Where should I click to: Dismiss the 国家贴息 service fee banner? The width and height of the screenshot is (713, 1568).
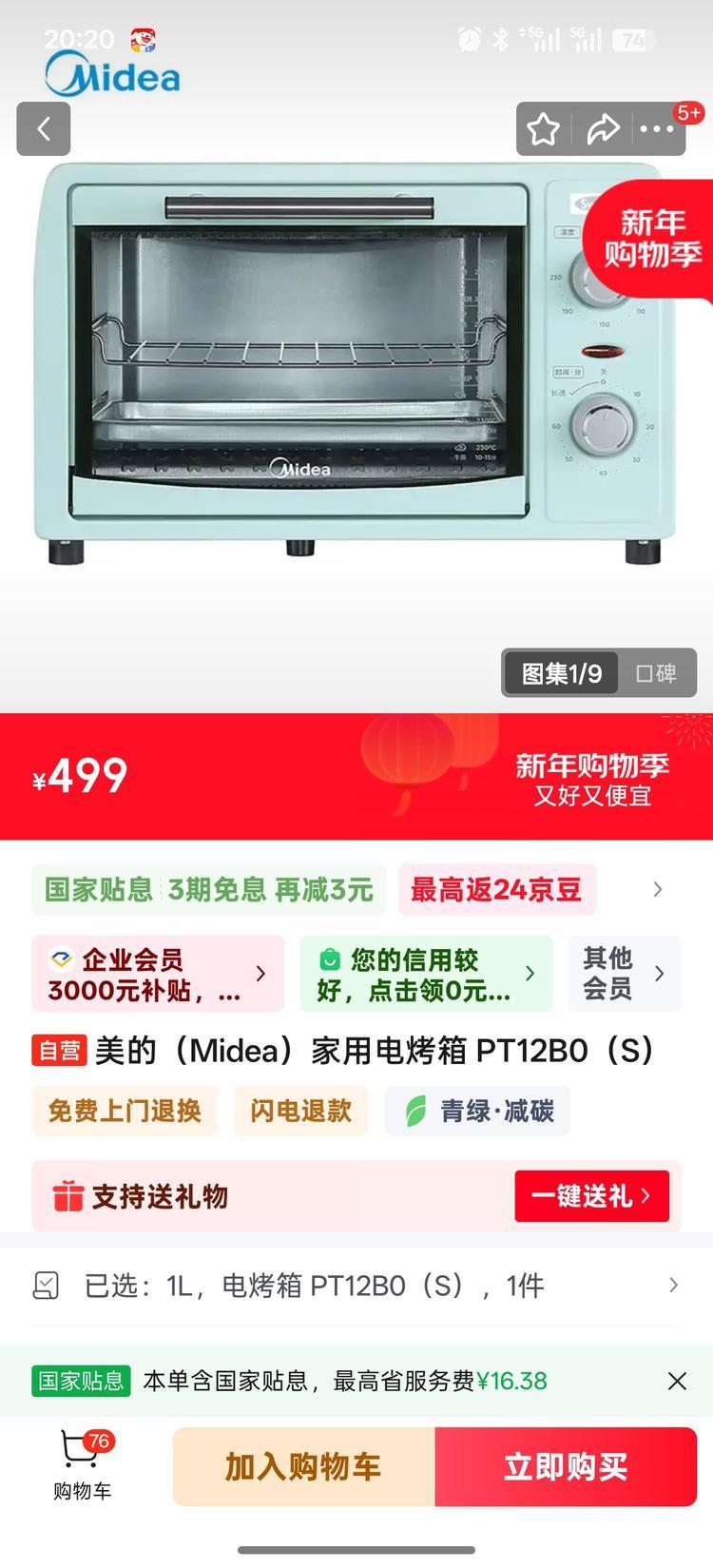[677, 1381]
